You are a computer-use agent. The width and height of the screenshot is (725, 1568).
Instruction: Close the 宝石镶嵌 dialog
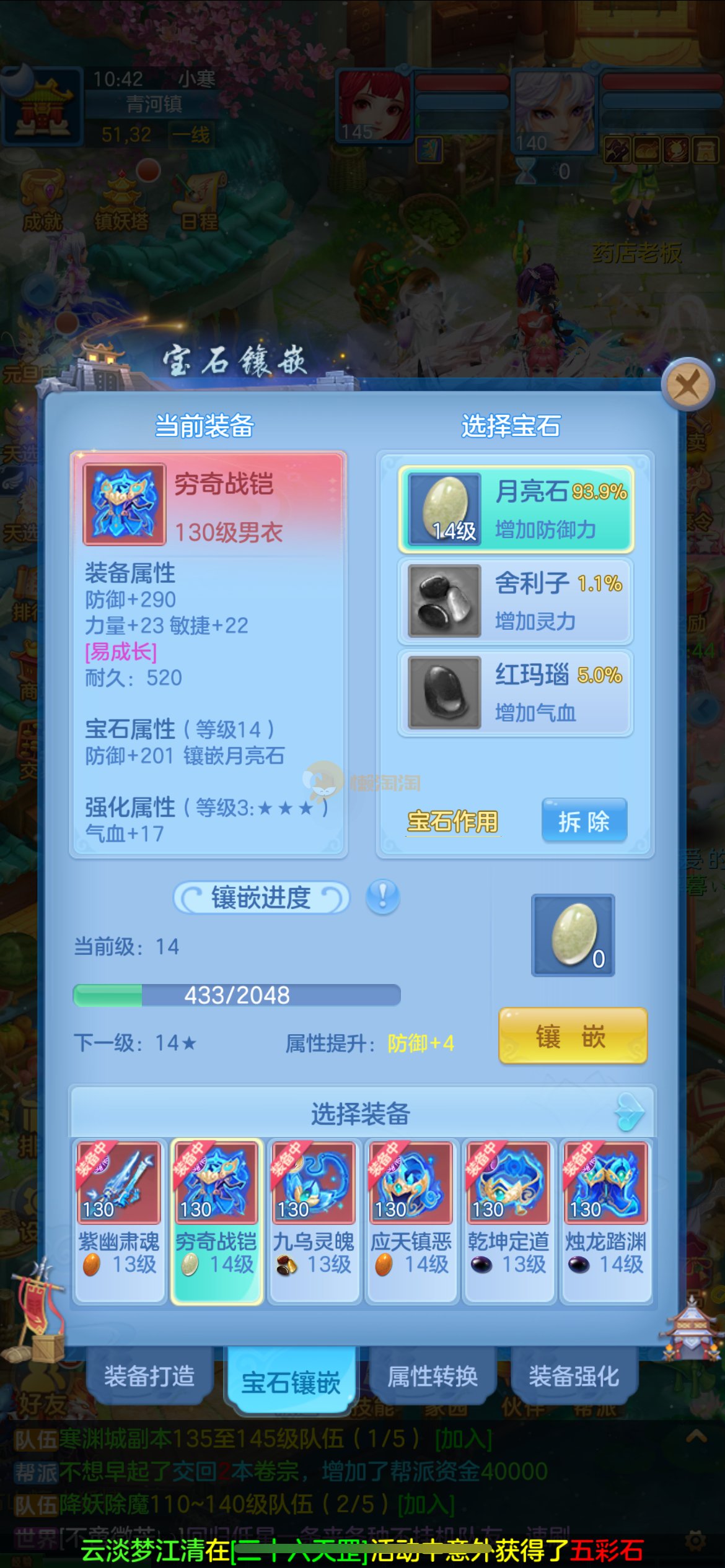tap(688, 385)
